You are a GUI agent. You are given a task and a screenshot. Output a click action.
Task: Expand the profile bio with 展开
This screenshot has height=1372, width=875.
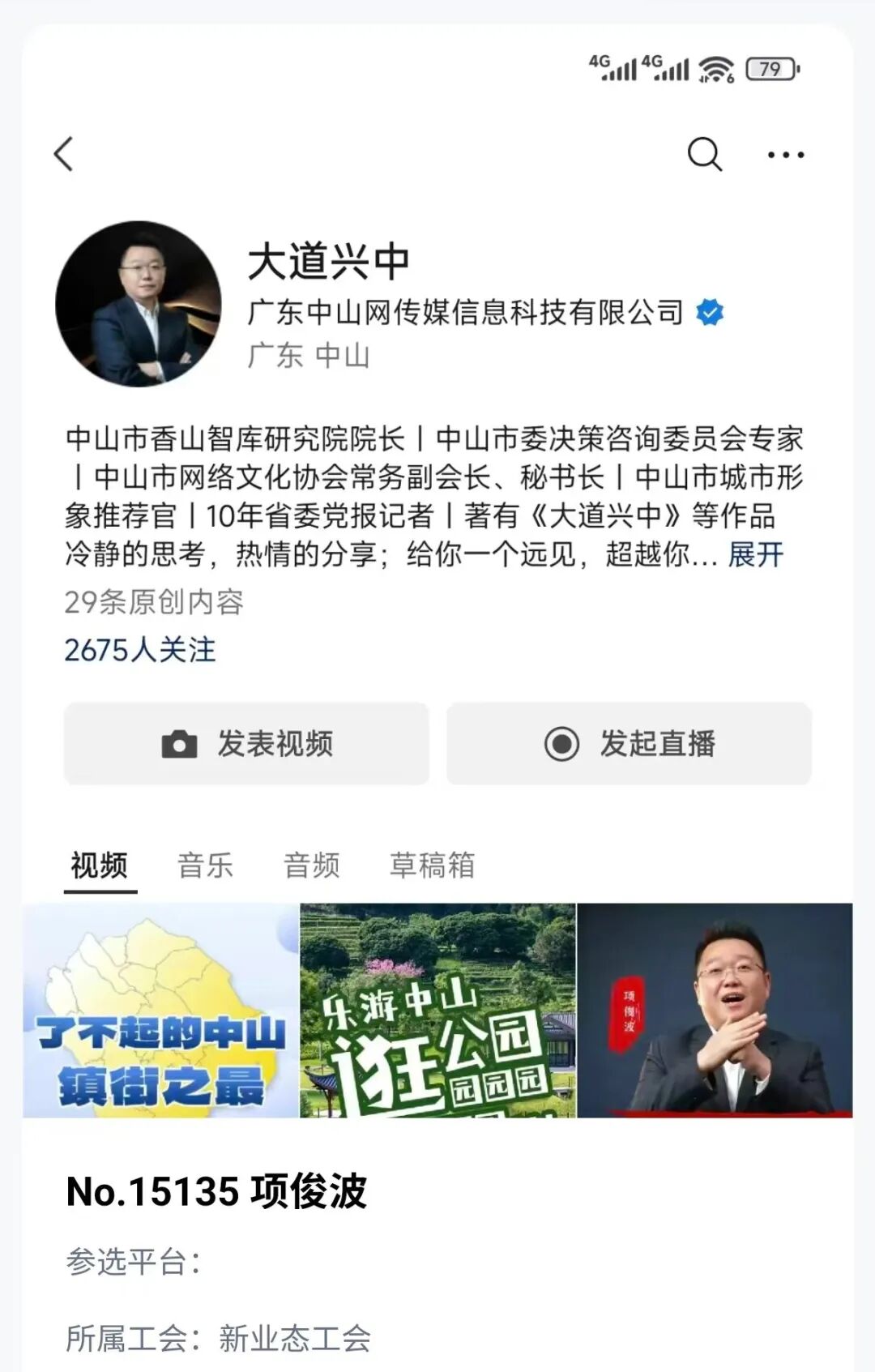(755, 555)
